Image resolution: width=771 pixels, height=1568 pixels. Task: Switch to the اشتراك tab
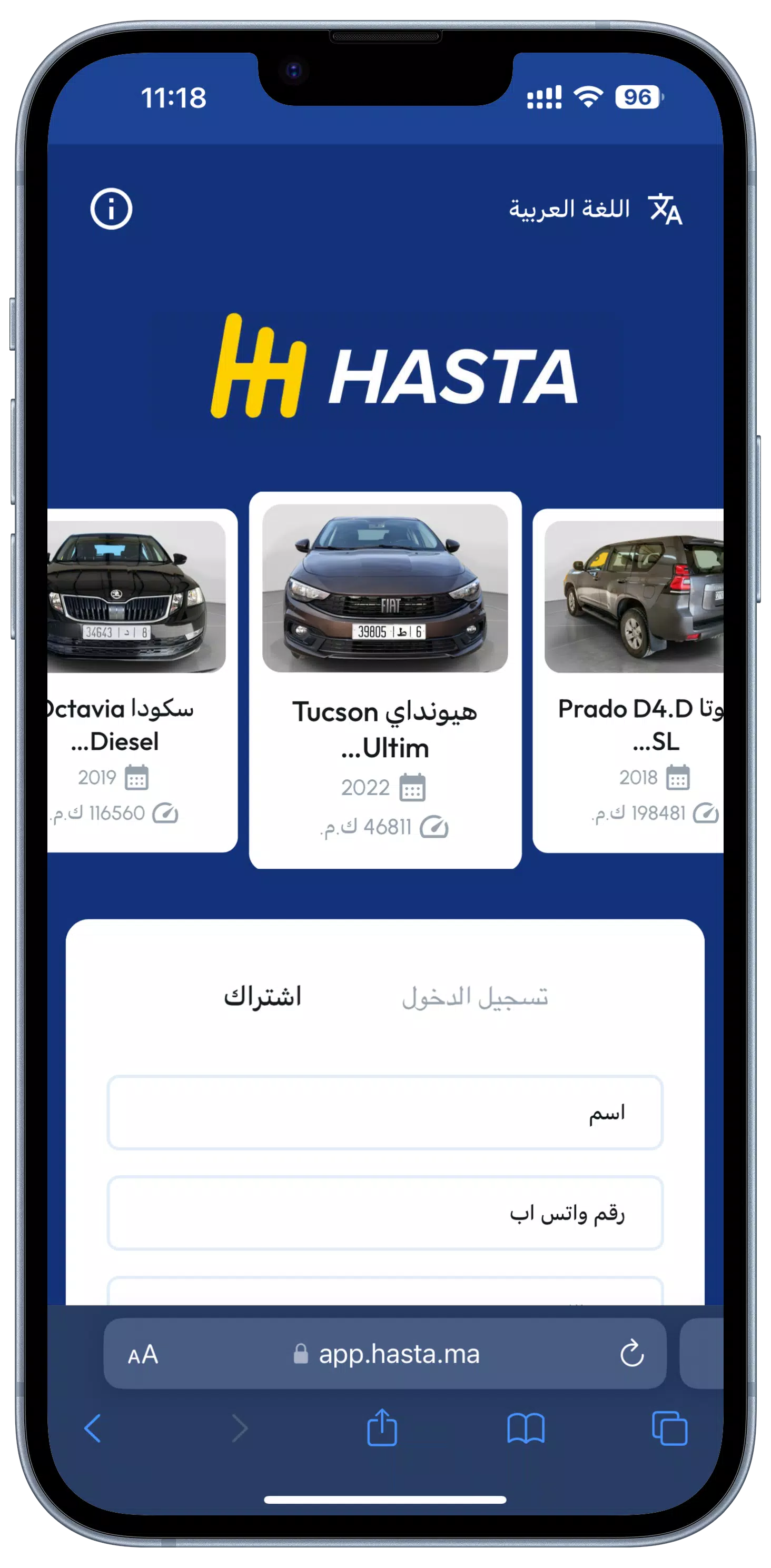point(262,996)
